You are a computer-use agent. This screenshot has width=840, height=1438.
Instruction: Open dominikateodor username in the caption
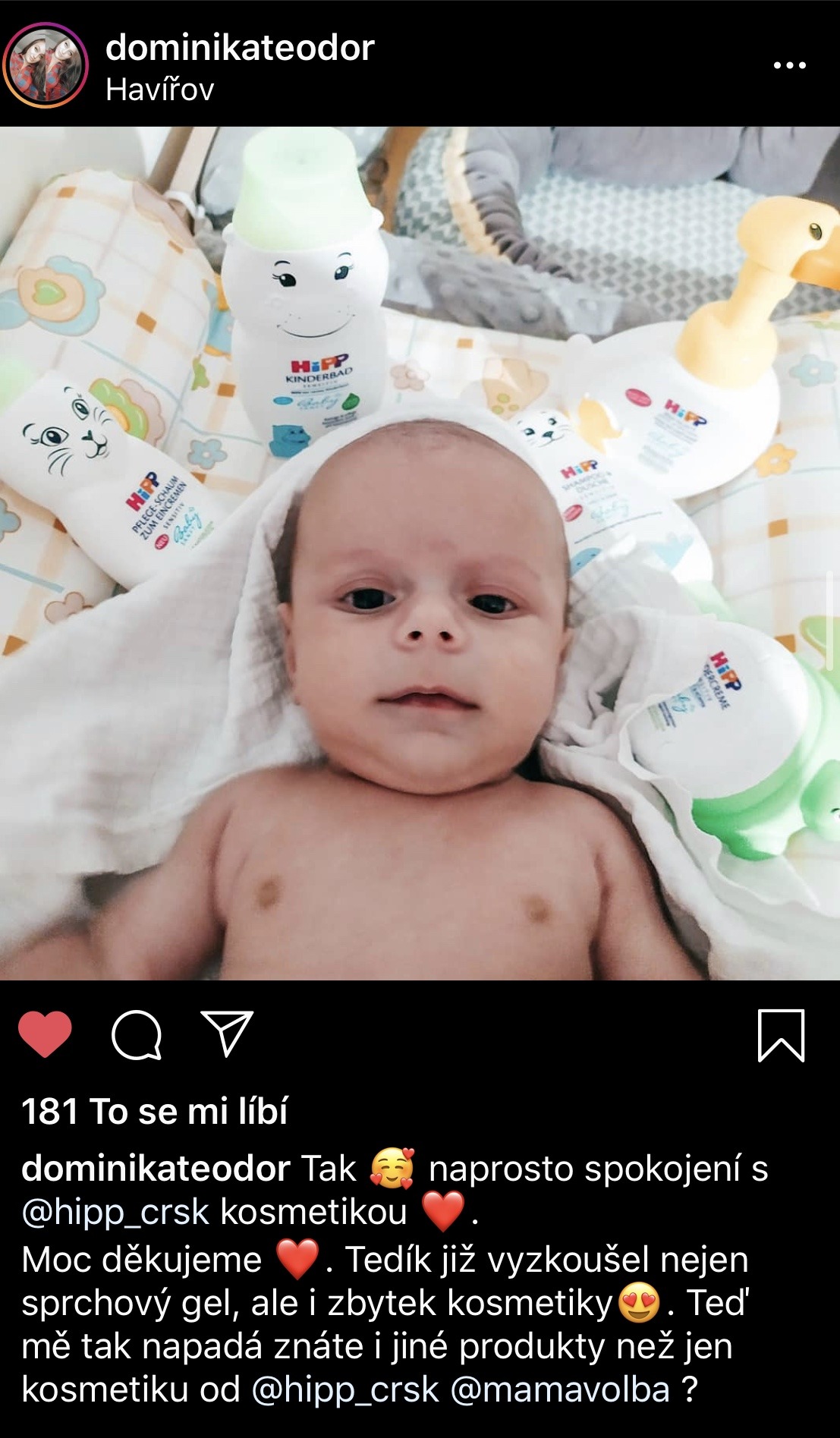click(x=156, y=1169)
